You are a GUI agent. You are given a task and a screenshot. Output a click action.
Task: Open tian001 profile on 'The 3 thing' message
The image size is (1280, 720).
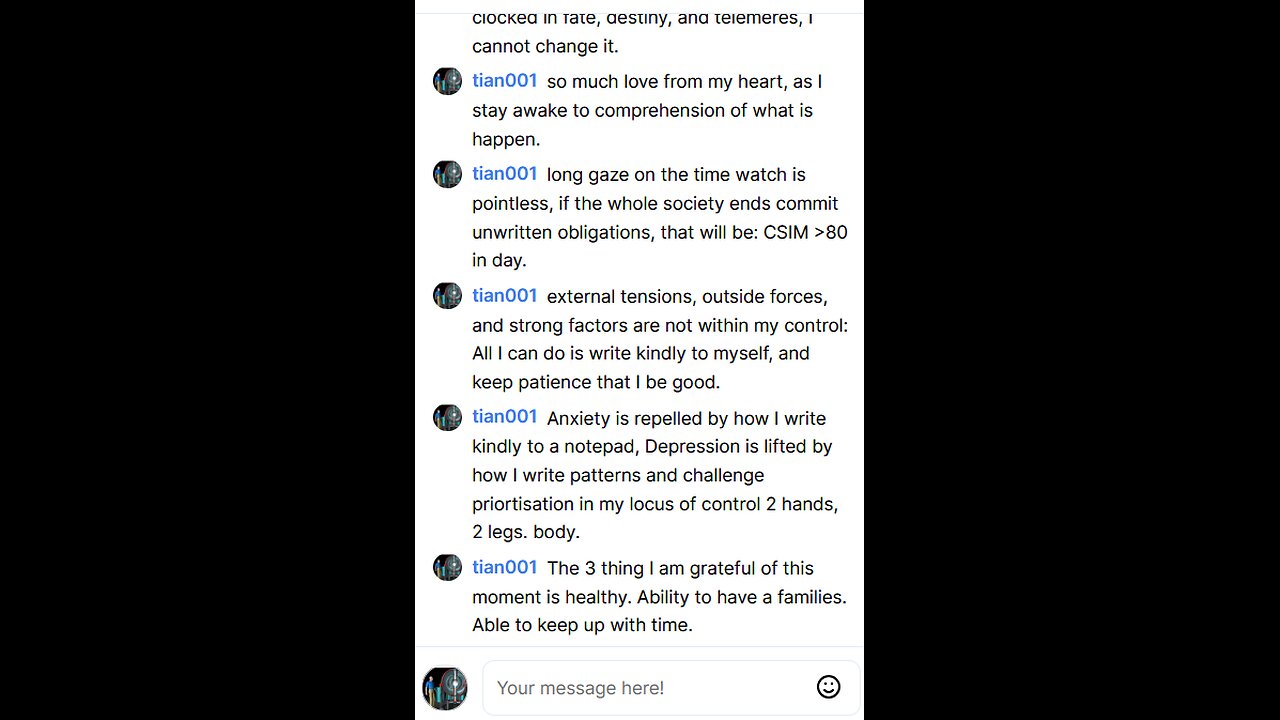tap(504, 567)
